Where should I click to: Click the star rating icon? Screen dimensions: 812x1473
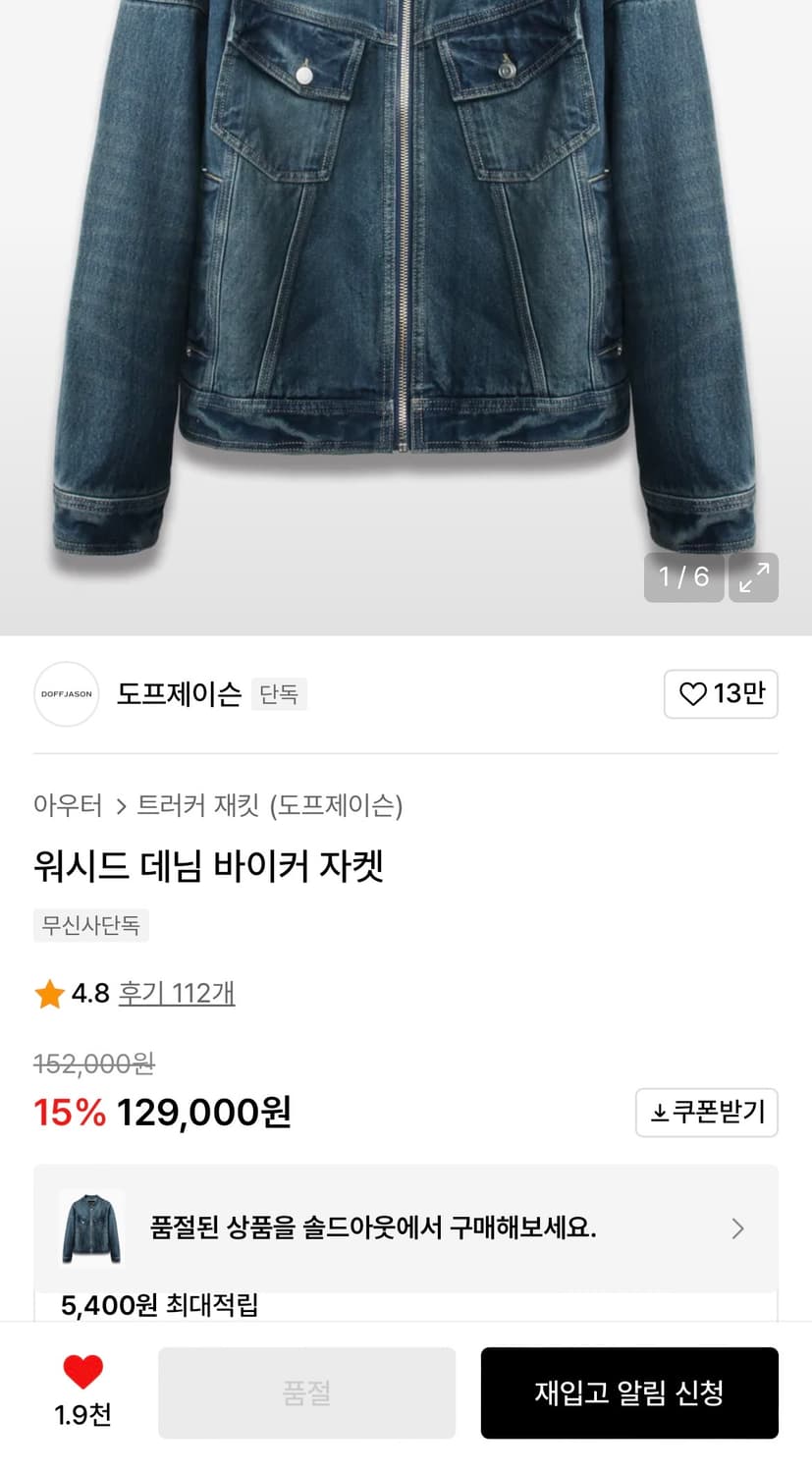click(47, 994)
